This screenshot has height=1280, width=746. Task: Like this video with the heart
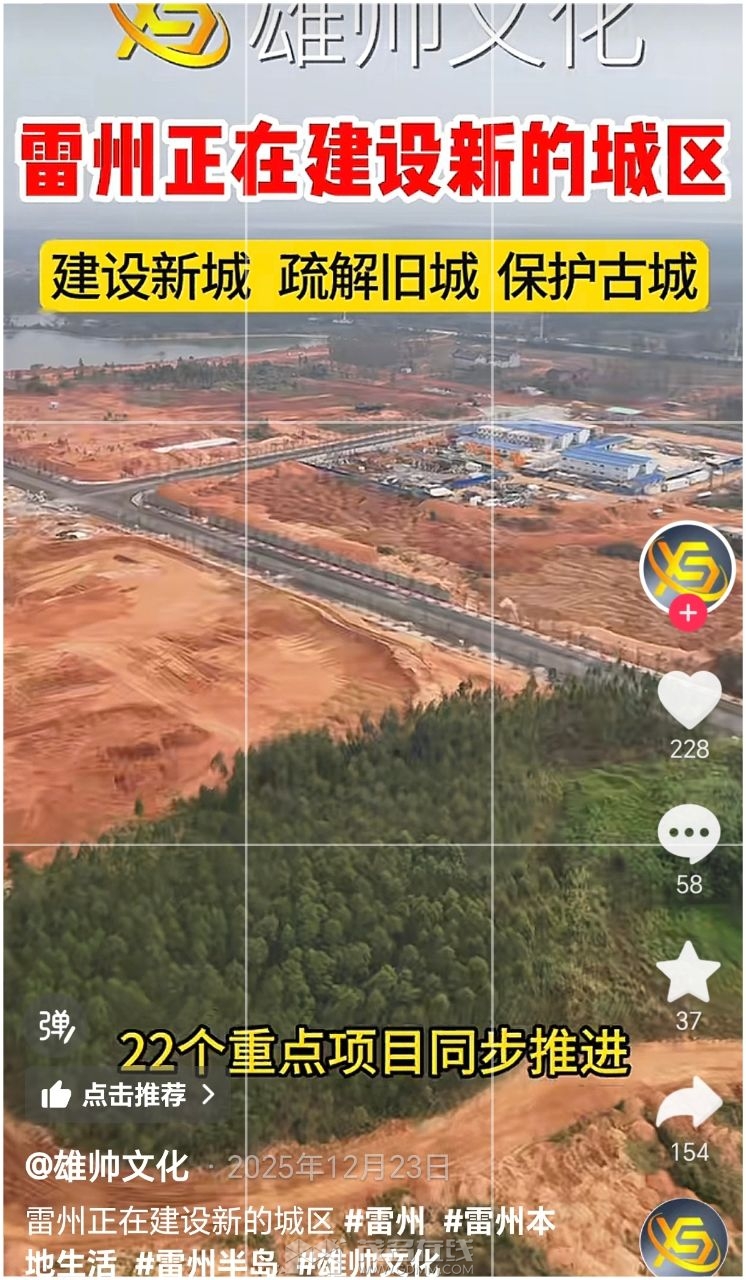pyautogui.click(x=689, y=699)
